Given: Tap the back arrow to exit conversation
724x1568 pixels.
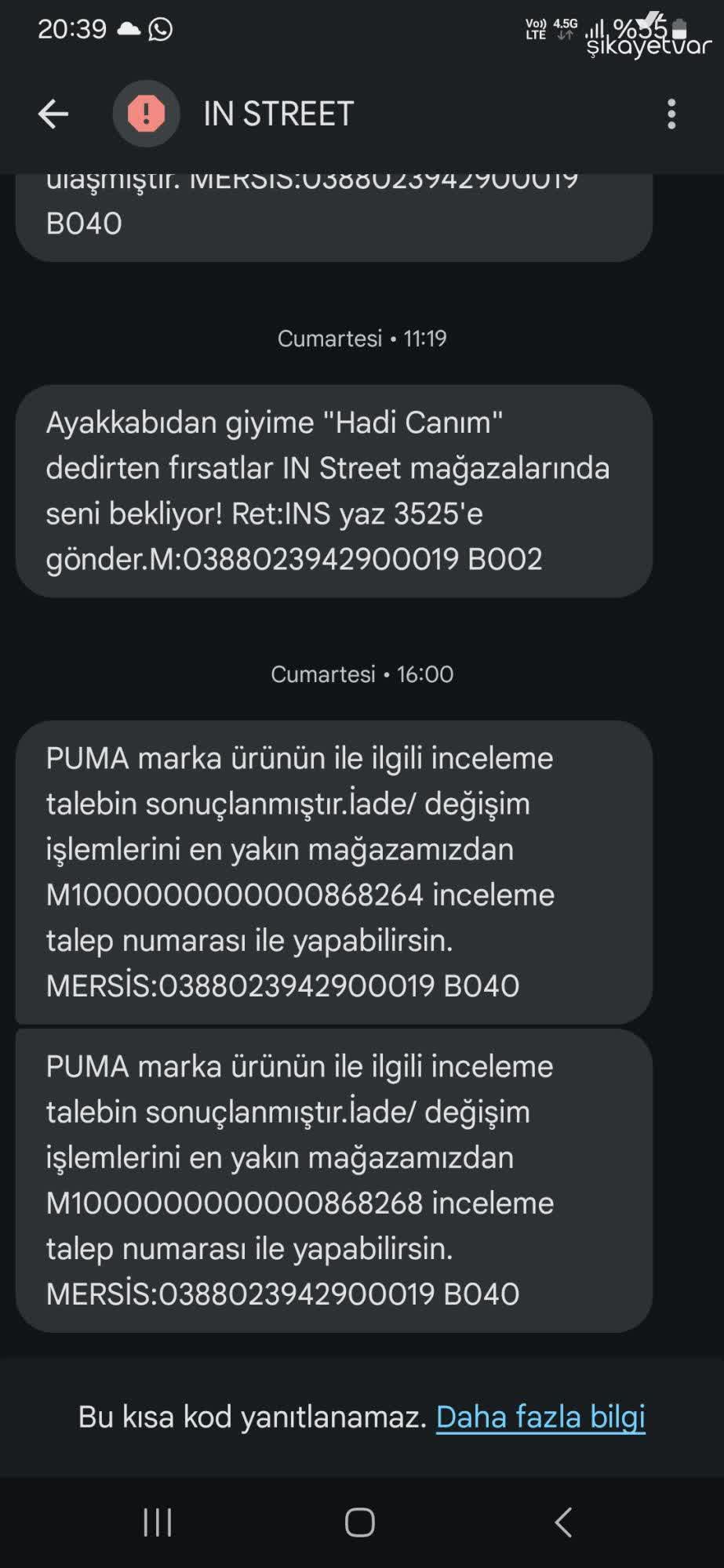Looking at the screenshot, I should (52, 114).
